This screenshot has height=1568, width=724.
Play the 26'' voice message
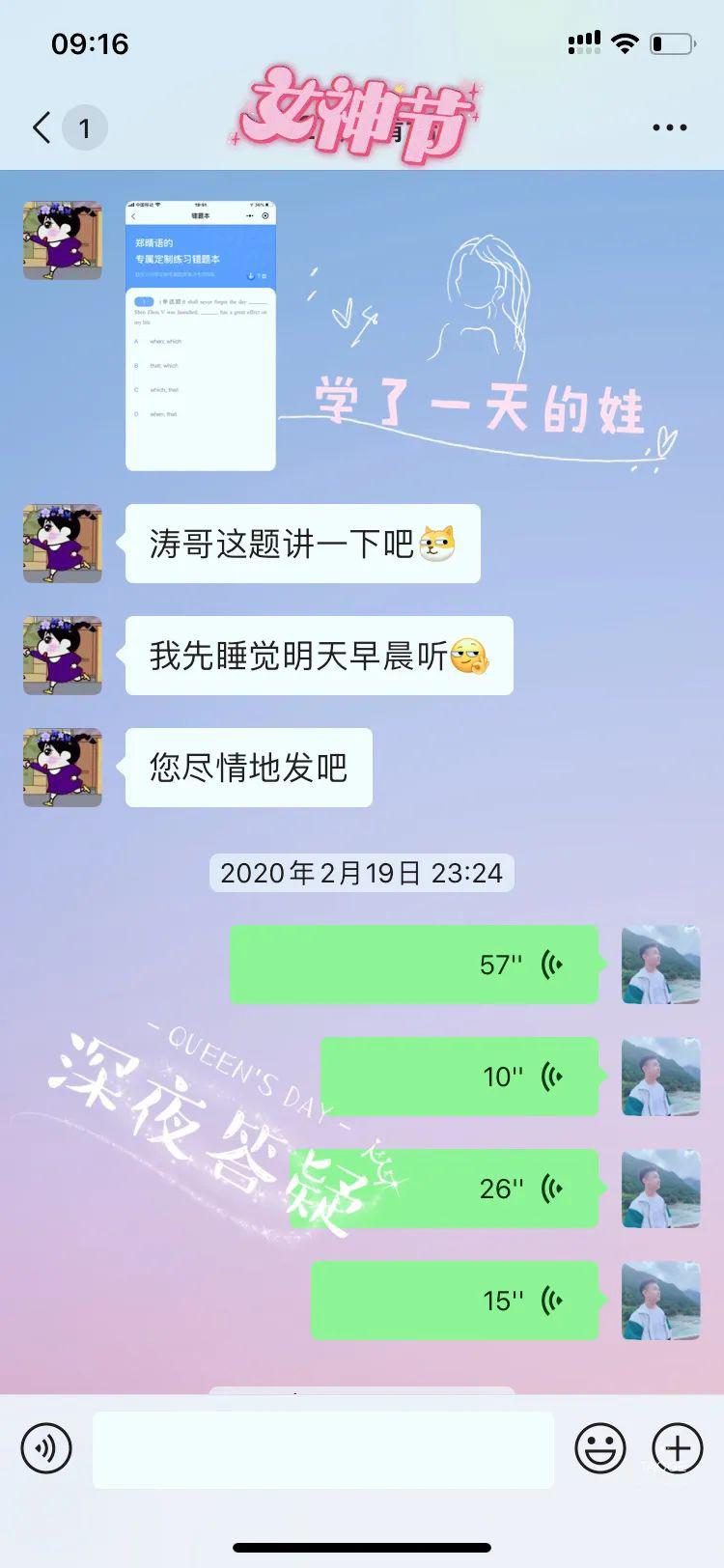[x=444, y=1189]
